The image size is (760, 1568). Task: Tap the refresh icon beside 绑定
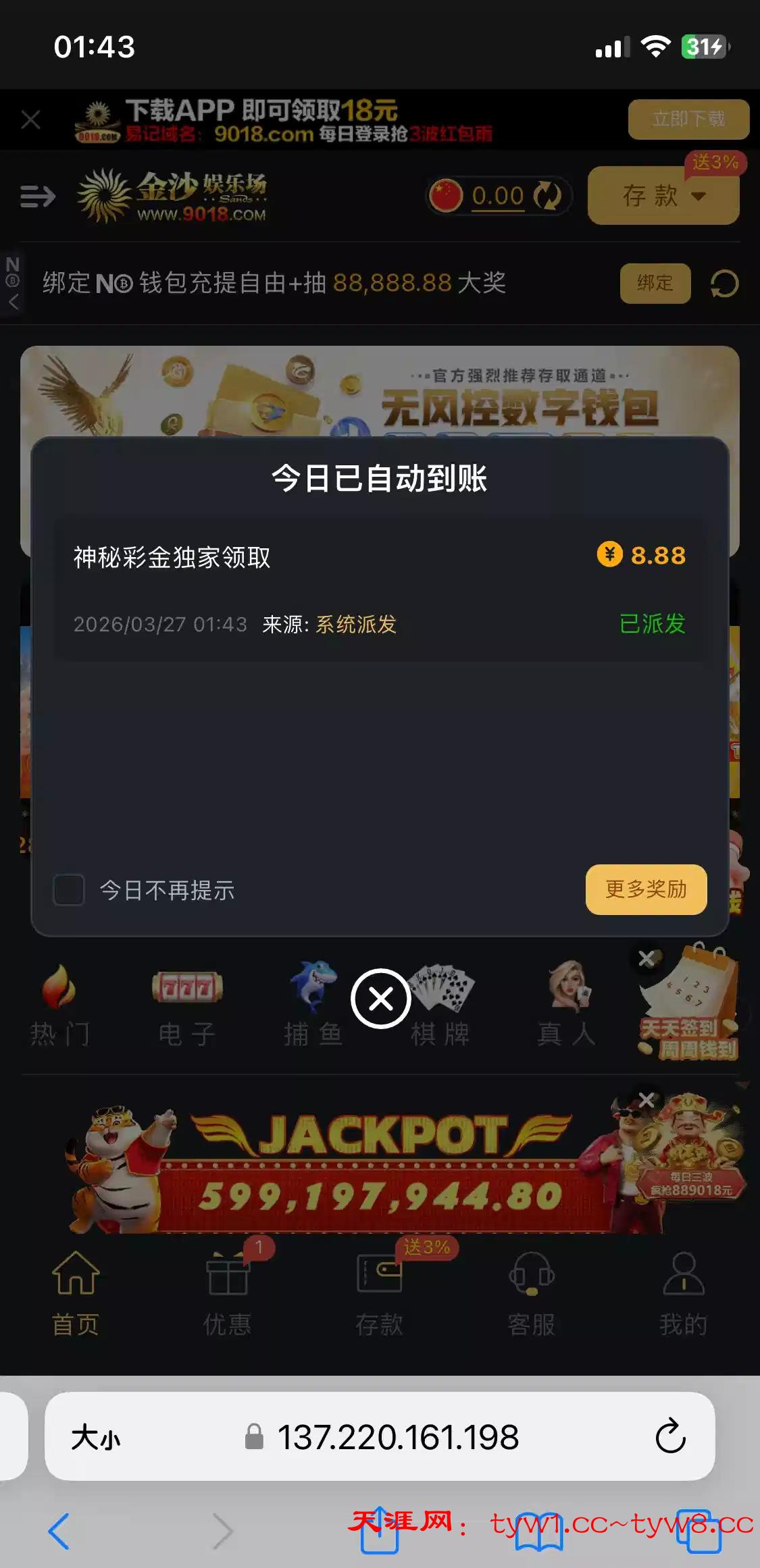tap(724, 284)
